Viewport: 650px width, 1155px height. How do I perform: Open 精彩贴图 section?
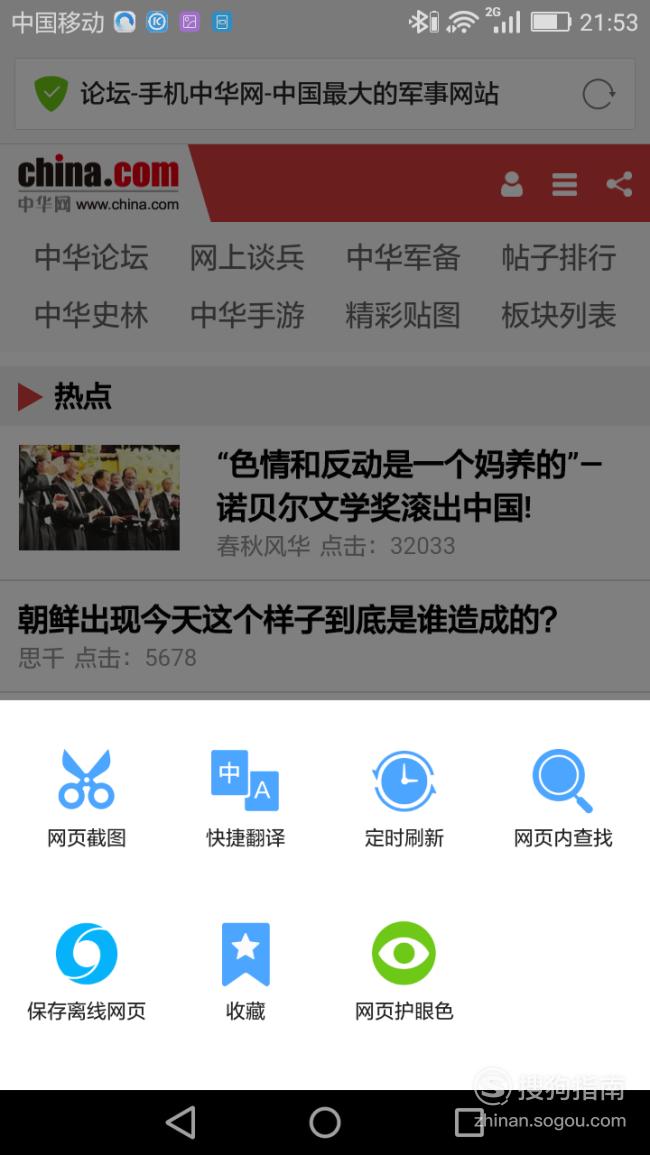click(403, 315)
